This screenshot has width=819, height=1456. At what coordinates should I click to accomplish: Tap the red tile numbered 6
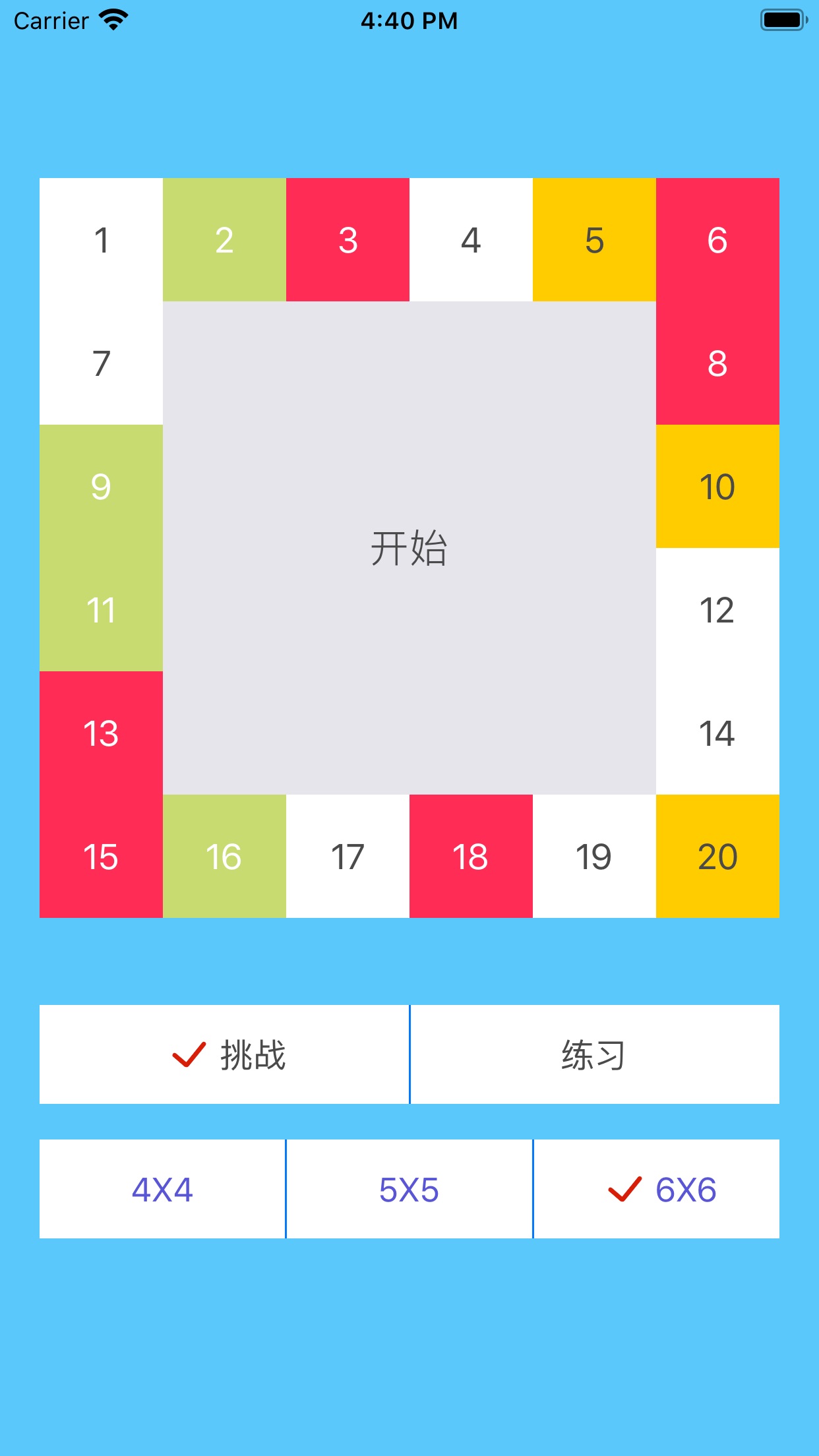pos(717,239)
